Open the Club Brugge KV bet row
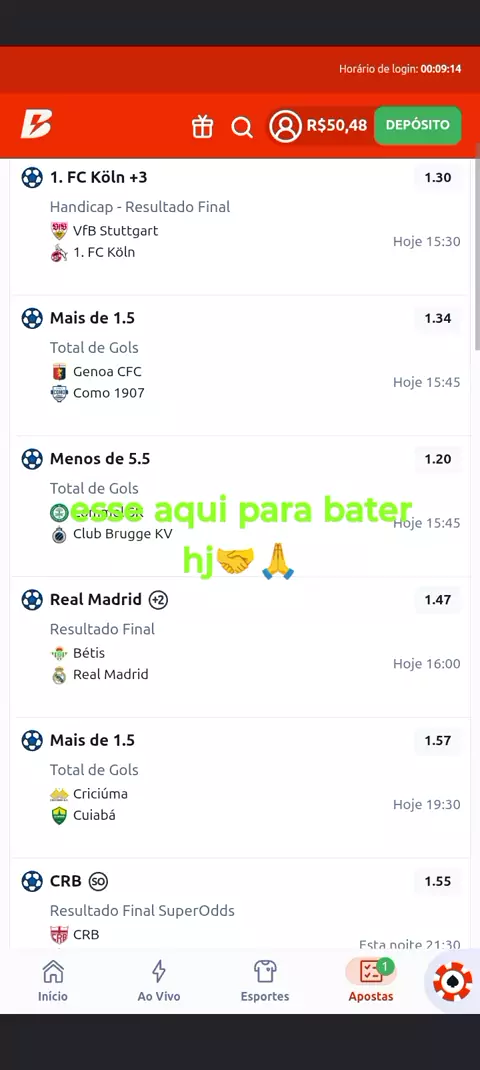 point(240,506)
